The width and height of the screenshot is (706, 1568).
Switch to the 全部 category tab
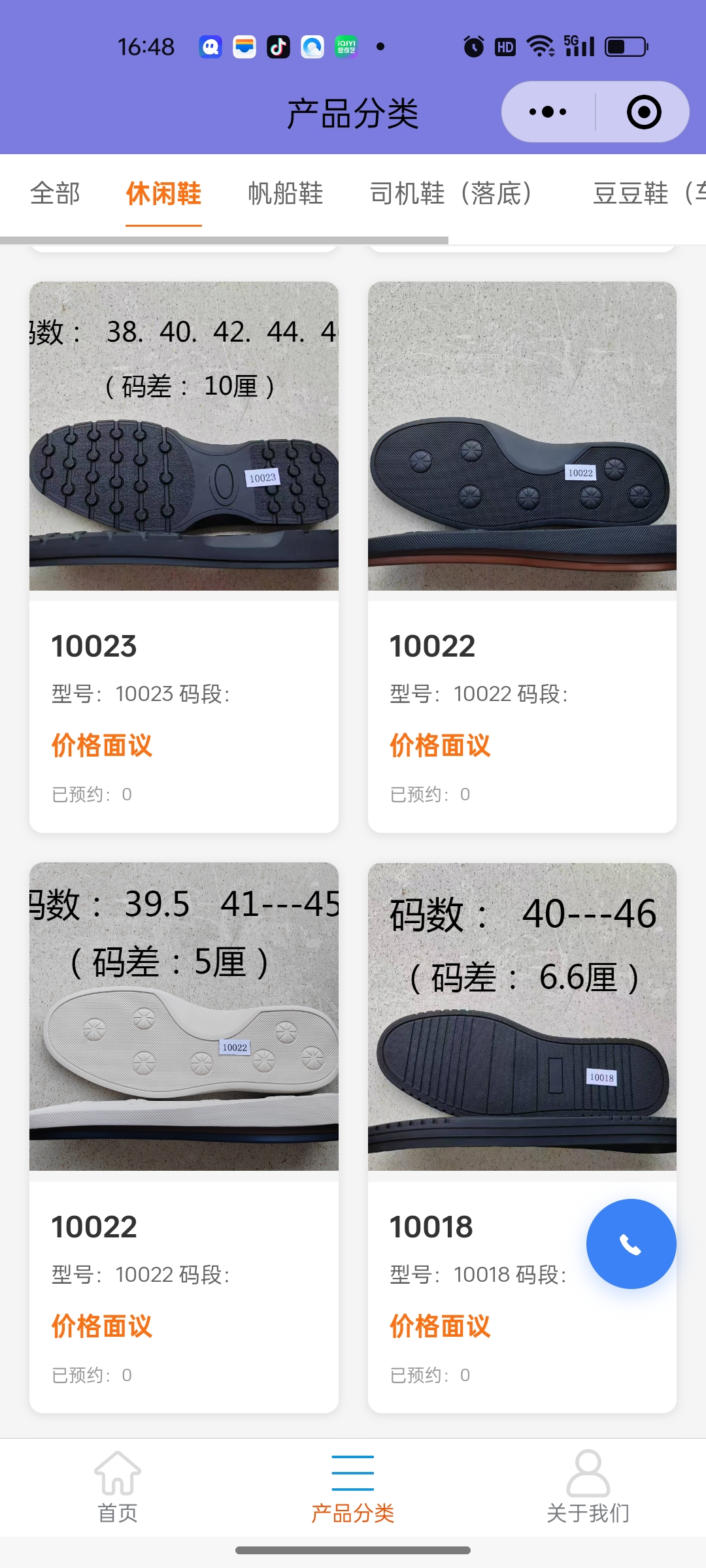[x=55, y=193]
